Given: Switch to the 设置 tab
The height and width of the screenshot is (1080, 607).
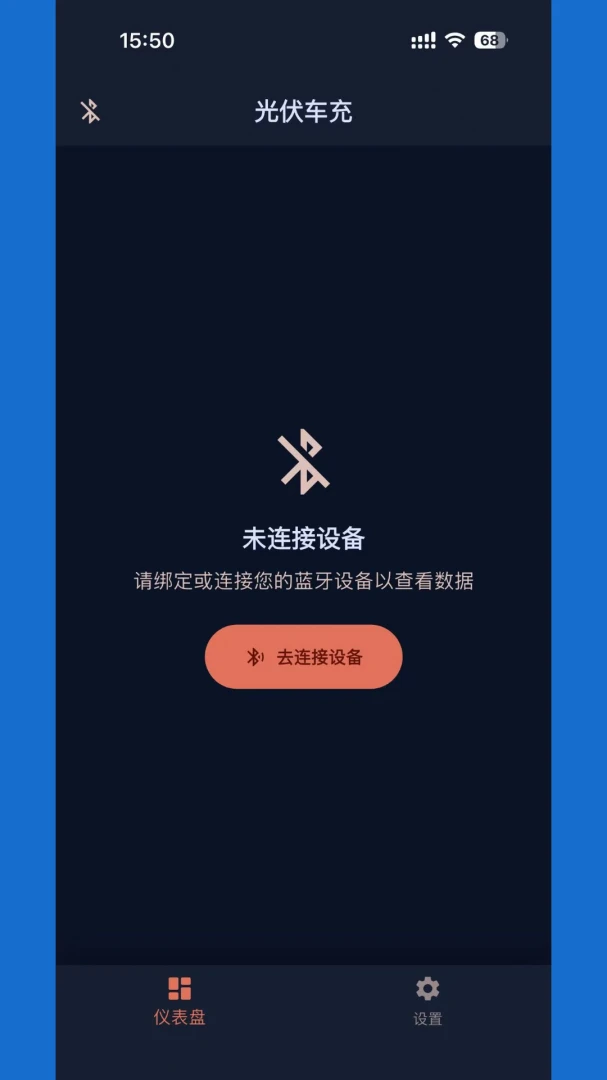Looking at the screenshot, I should coord(427,1001).
